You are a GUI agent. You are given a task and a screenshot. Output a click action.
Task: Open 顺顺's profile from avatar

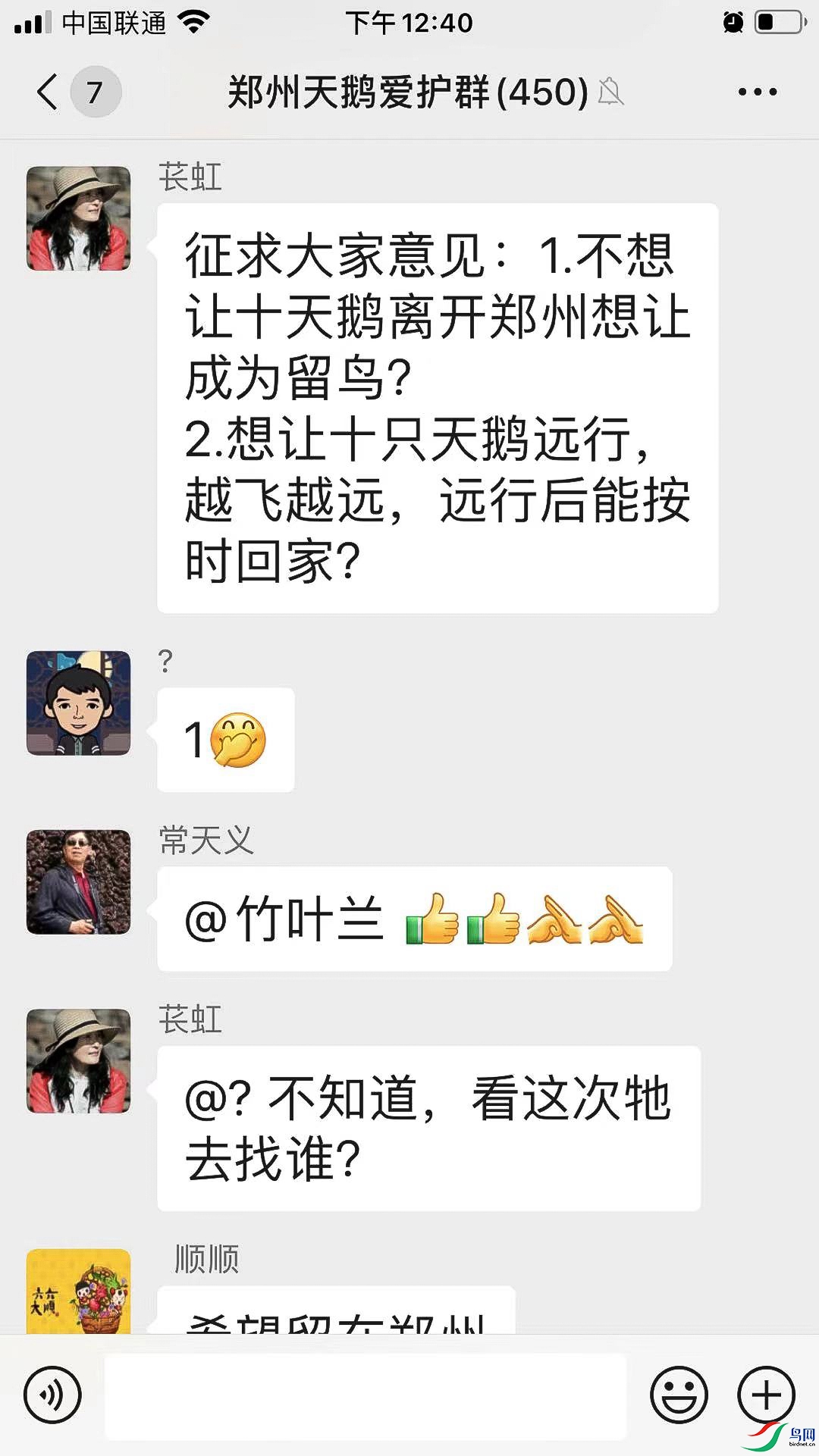[79, 1292]
